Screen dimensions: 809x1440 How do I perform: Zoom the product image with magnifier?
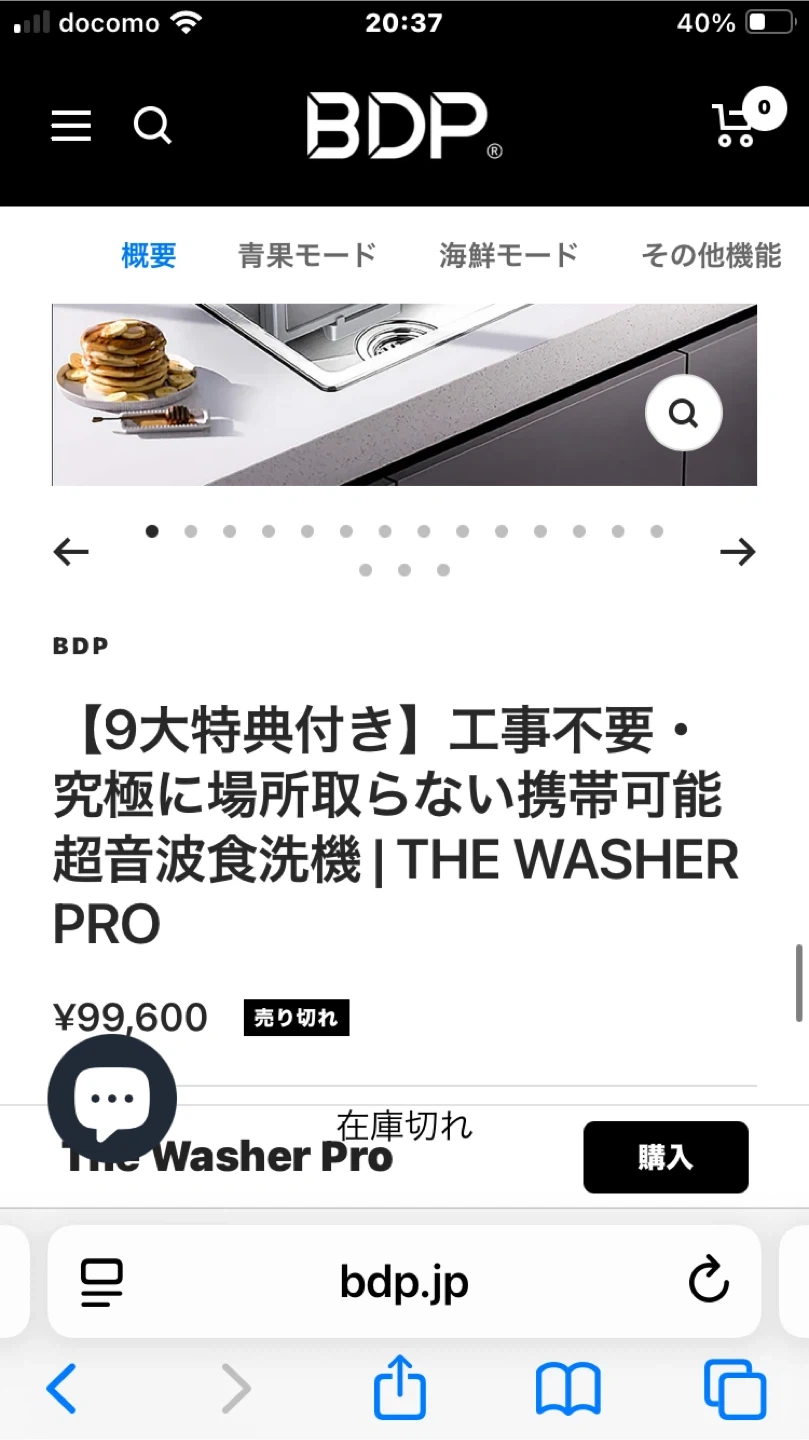(683, 413)
